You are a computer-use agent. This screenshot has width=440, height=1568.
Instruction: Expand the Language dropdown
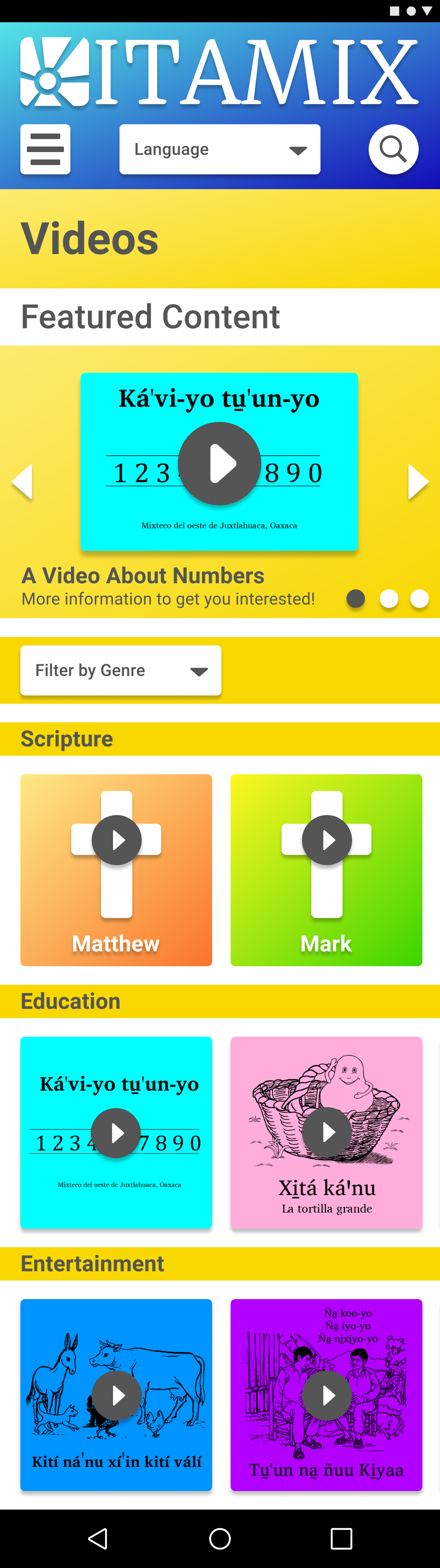click(x=220, y=149)
